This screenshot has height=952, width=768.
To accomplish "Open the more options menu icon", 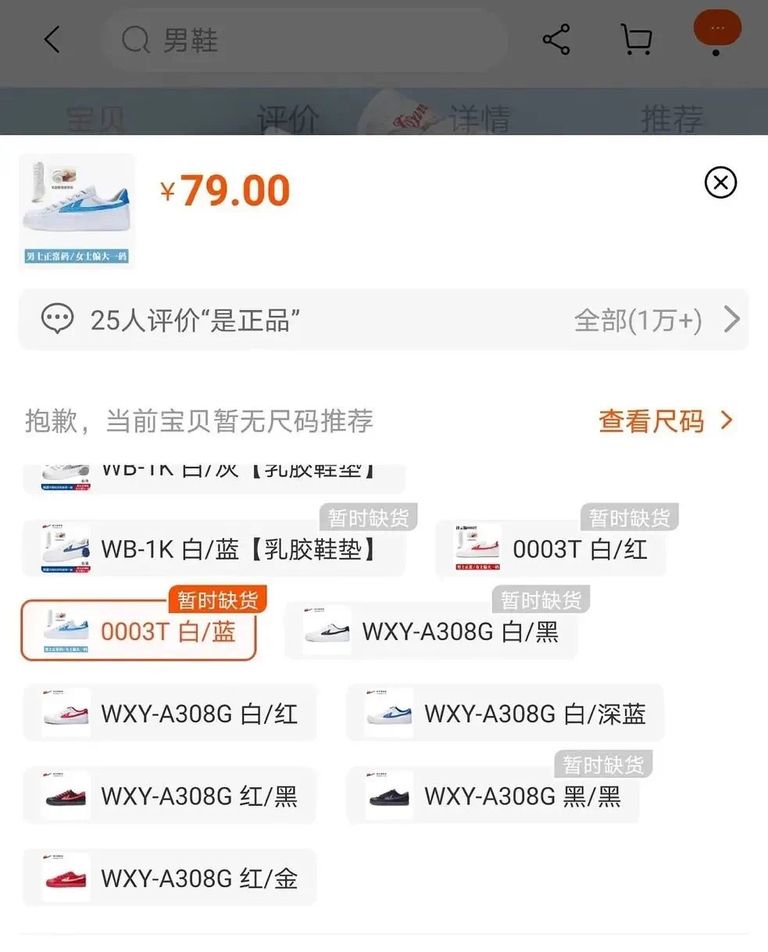I will (717, 30).
